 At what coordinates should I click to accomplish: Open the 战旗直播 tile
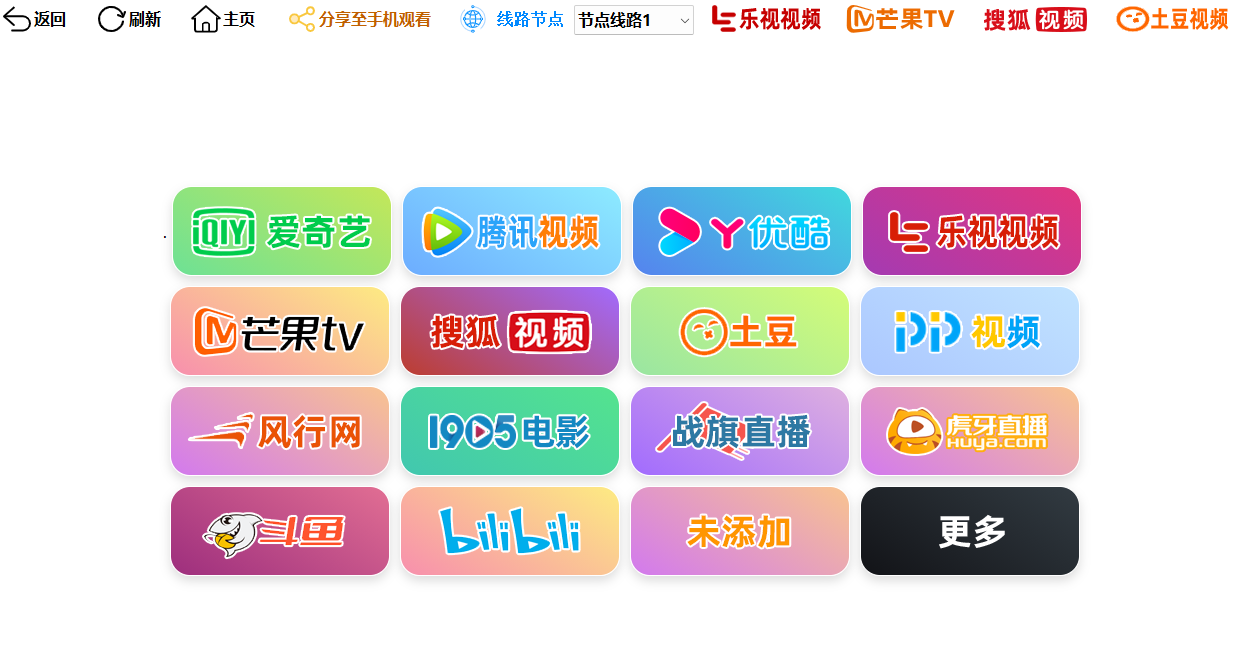(x=739, y=431)
